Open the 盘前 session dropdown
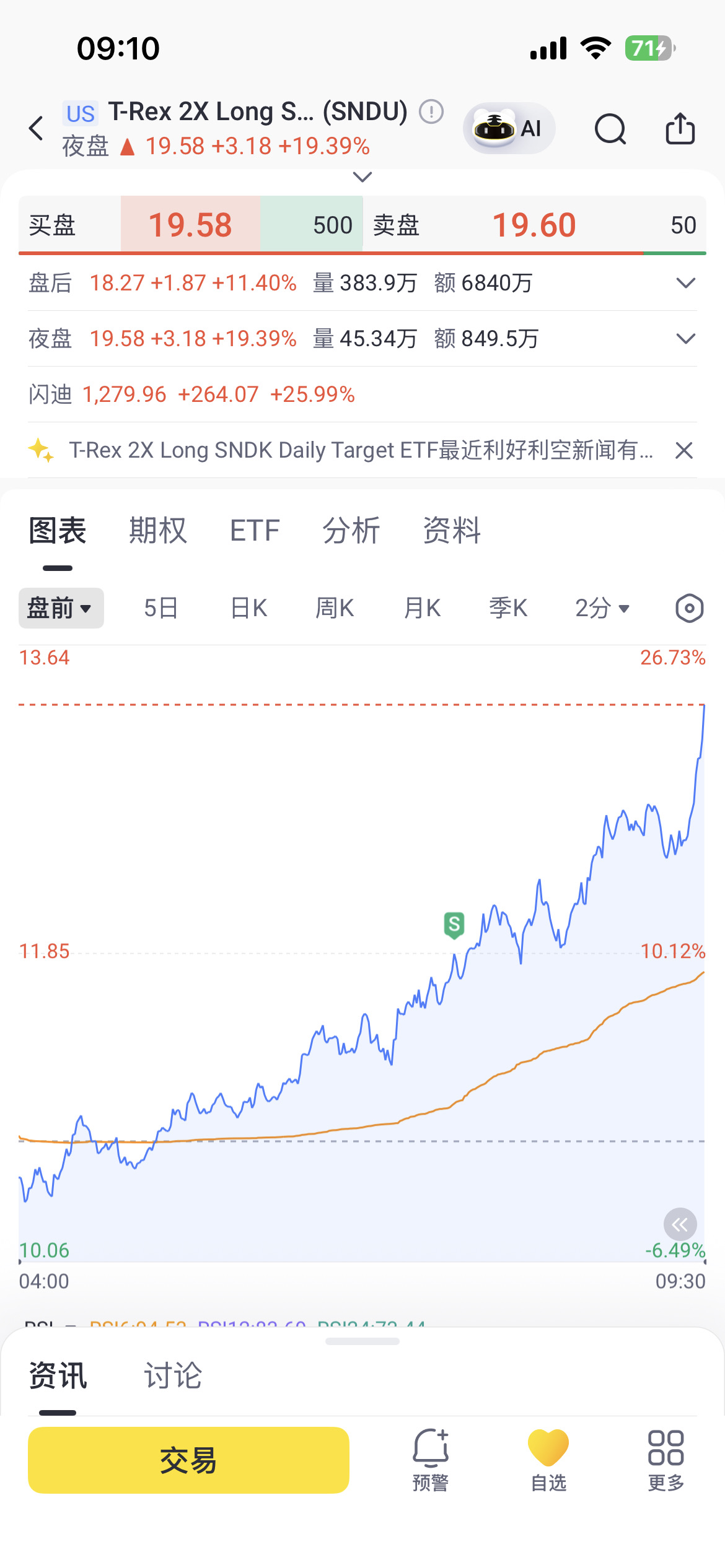This screenshot has width=725, height=1568. coord(61,608)
